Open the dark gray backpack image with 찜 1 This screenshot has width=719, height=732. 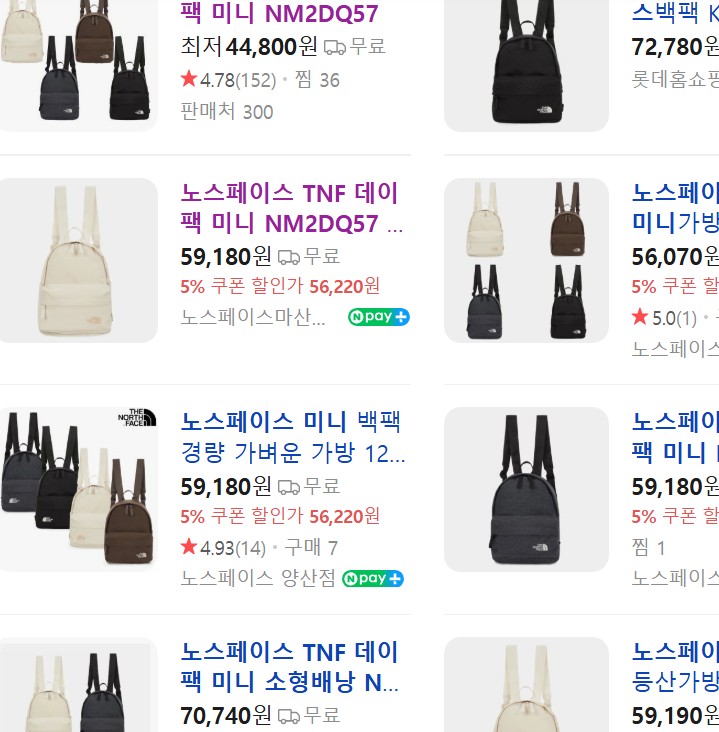pyautogui.click(x=526, y=490)
